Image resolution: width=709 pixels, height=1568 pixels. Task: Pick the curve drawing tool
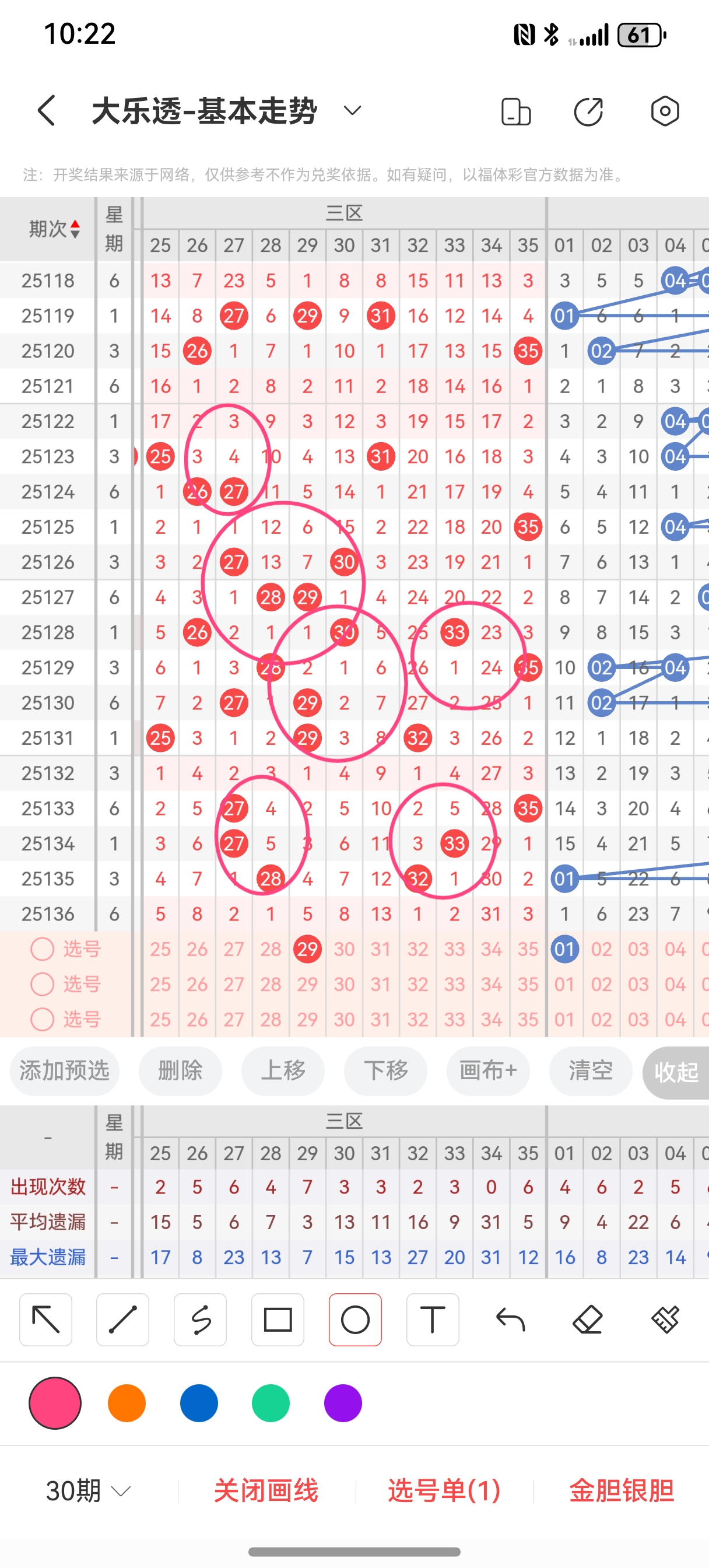[x=200, y=1319]
